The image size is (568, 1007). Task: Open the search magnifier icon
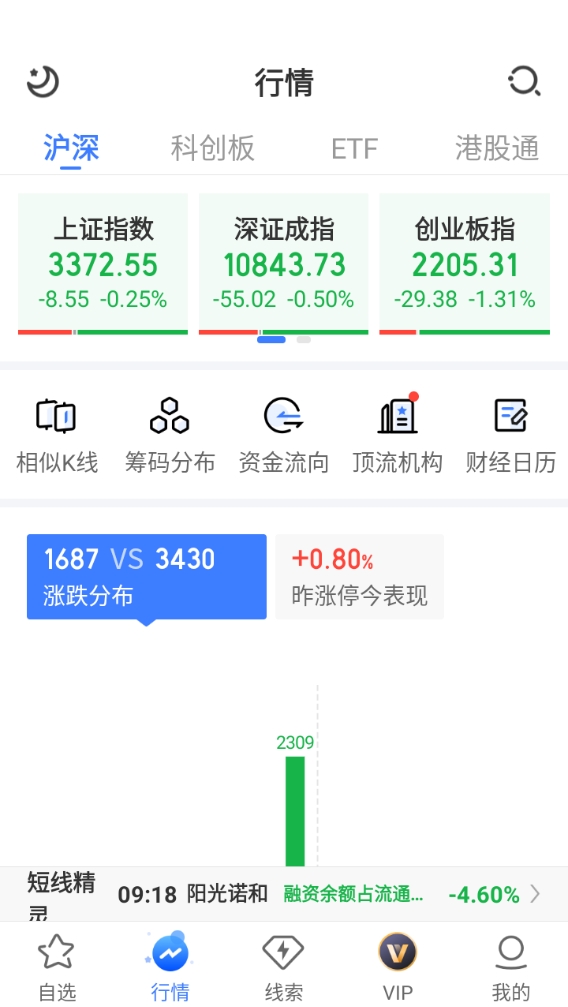pyautogui.click(x=524, y=82)
